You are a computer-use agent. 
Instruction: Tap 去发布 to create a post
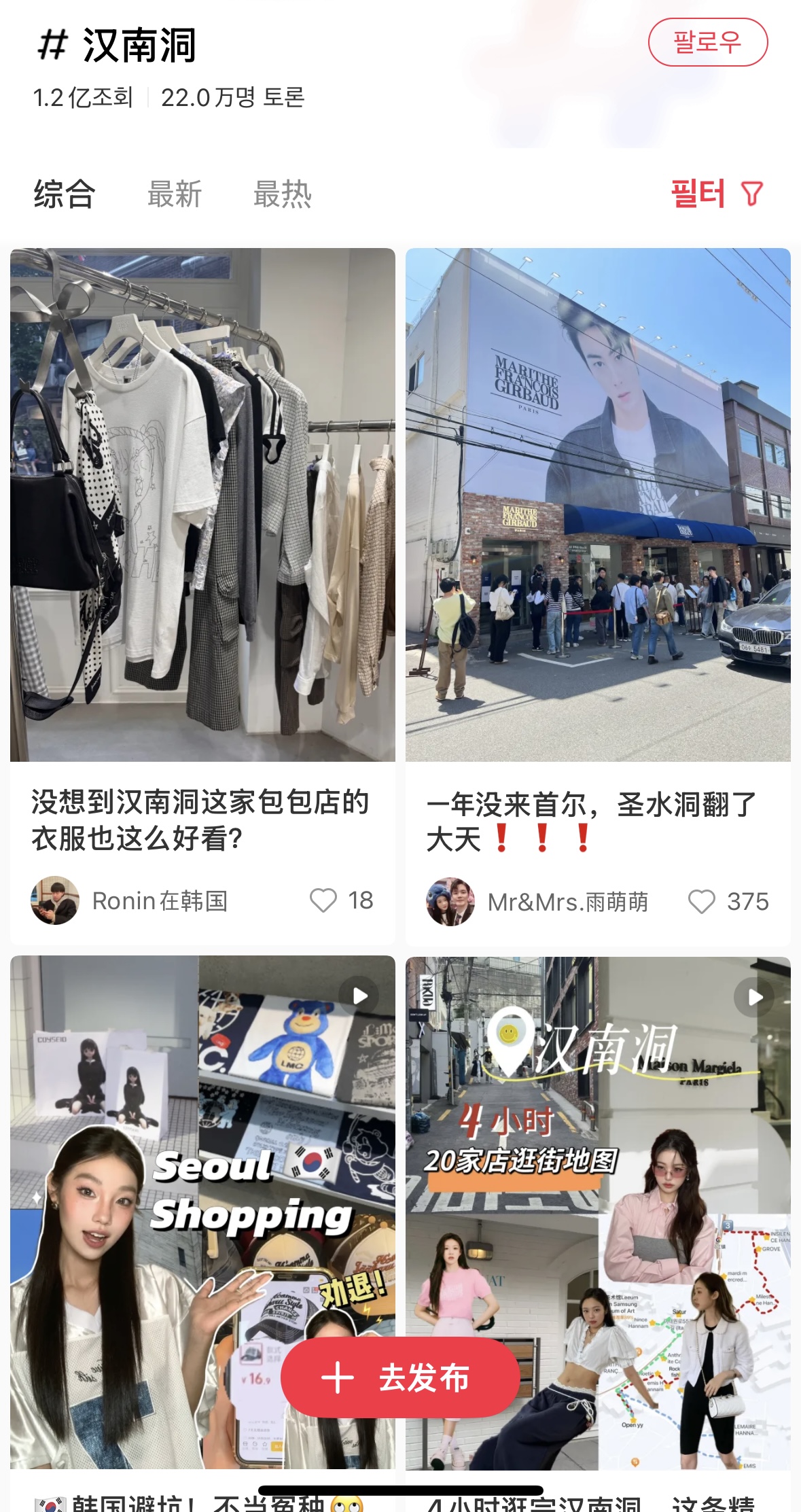(x=400, y=1378)
